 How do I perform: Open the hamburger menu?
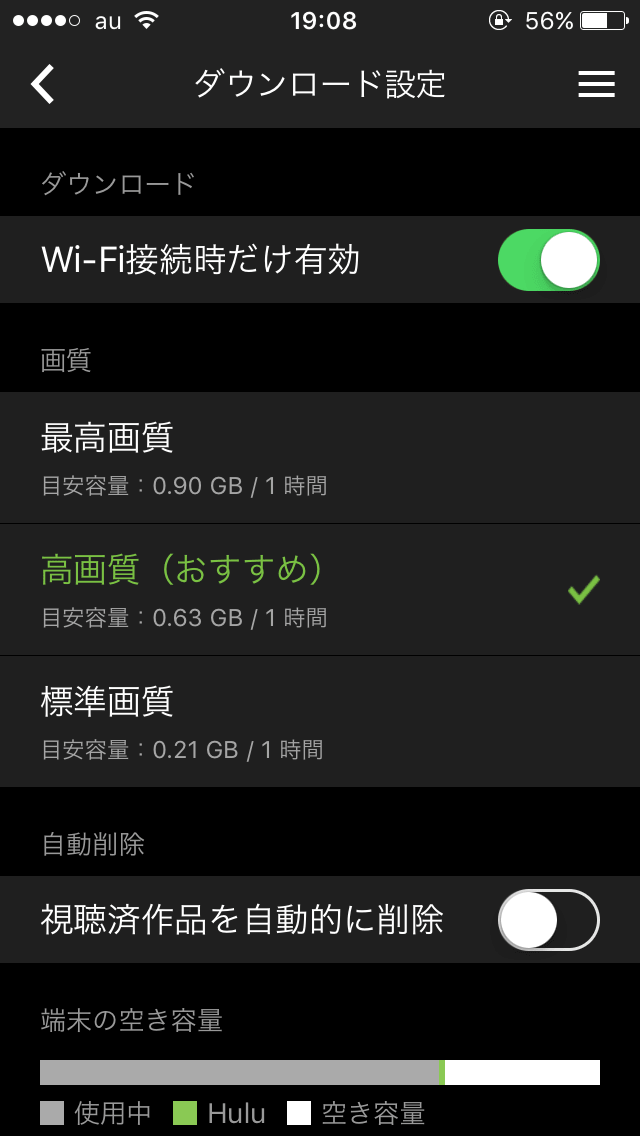596,85
